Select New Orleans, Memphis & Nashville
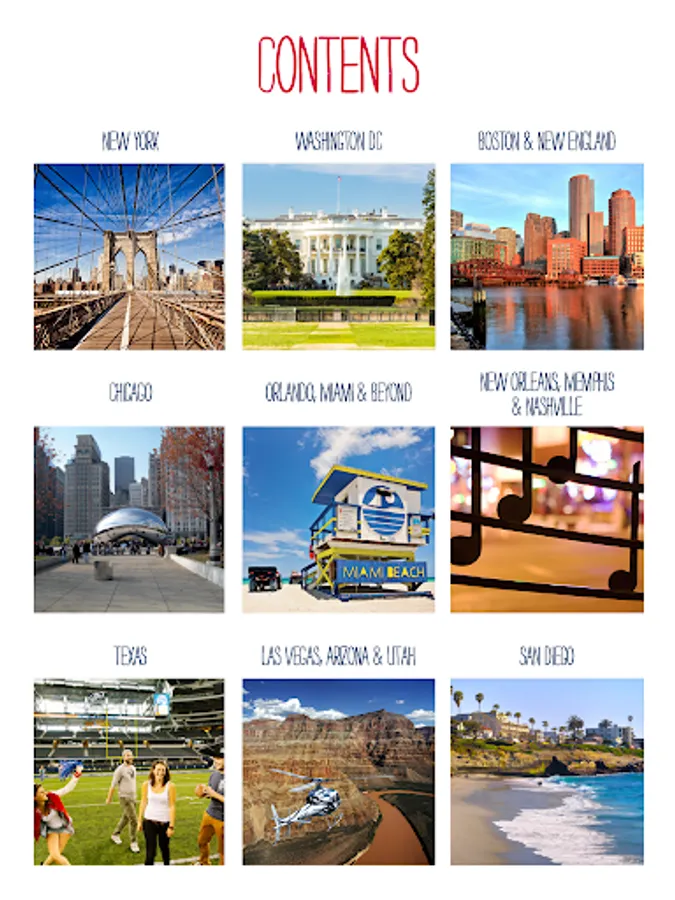675x900 pixels. point(547,519)
